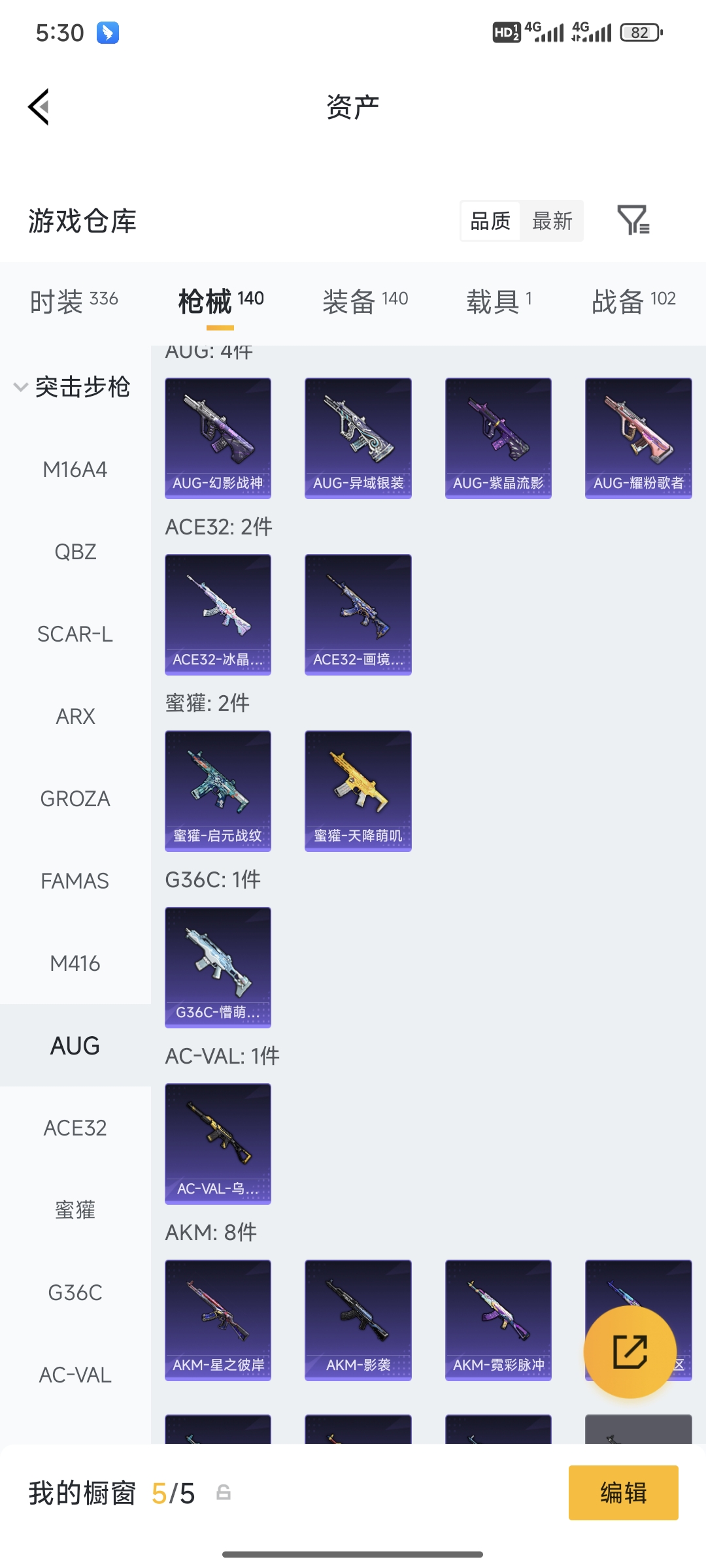
Task: Switch to the 时装 tab
Action: tap(74, 301)
